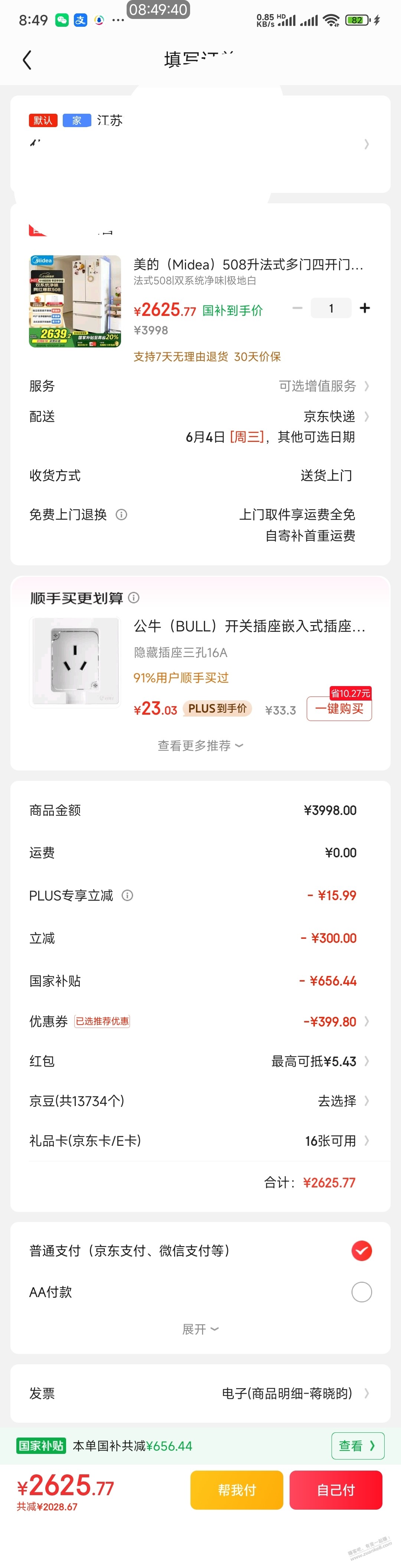This screenshot has width=401, height=1568.
Task: Open 京豆 去选择 row
Action: [200, 1100]
